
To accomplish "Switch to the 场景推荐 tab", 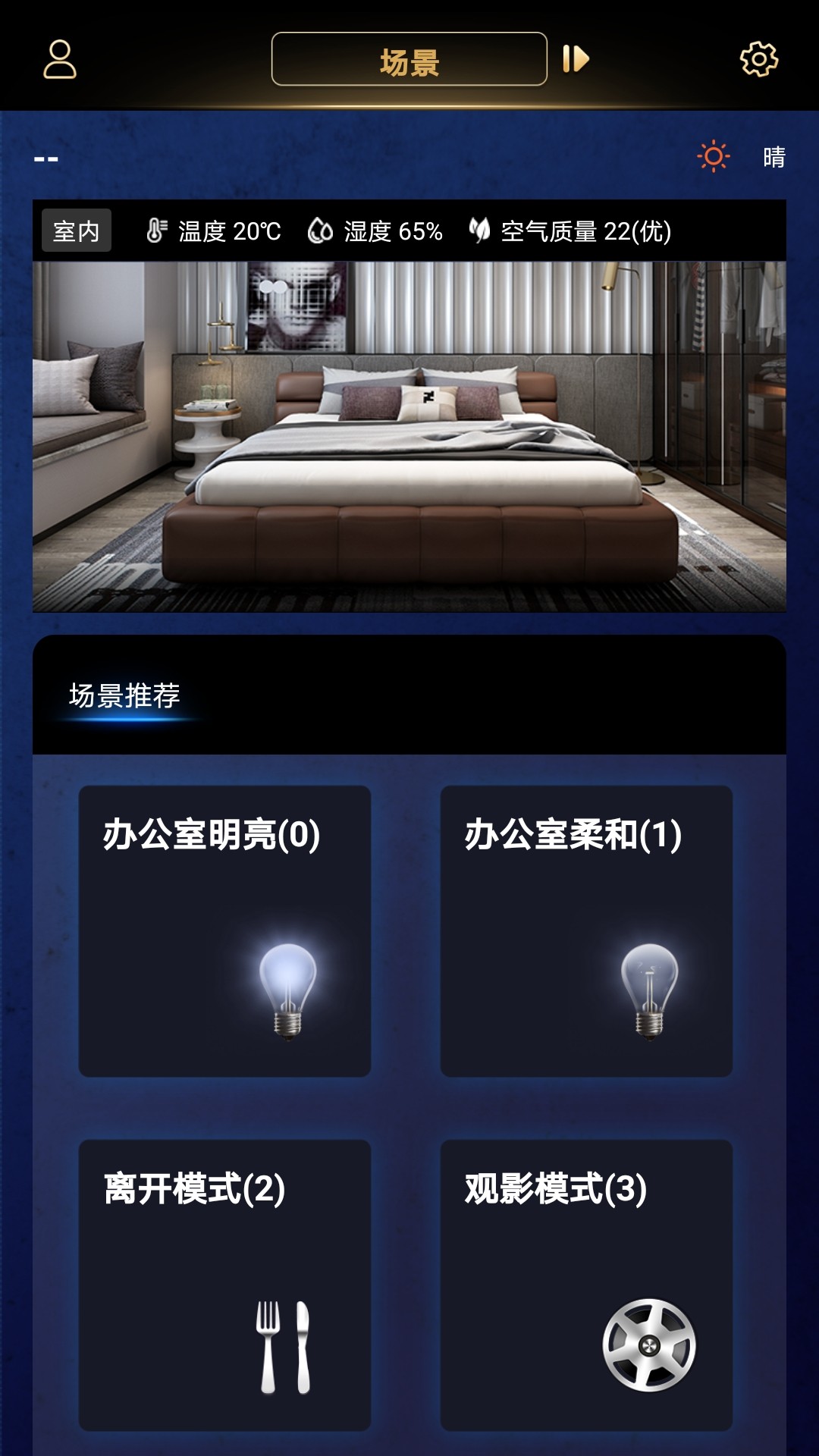I will coord(124,695).
